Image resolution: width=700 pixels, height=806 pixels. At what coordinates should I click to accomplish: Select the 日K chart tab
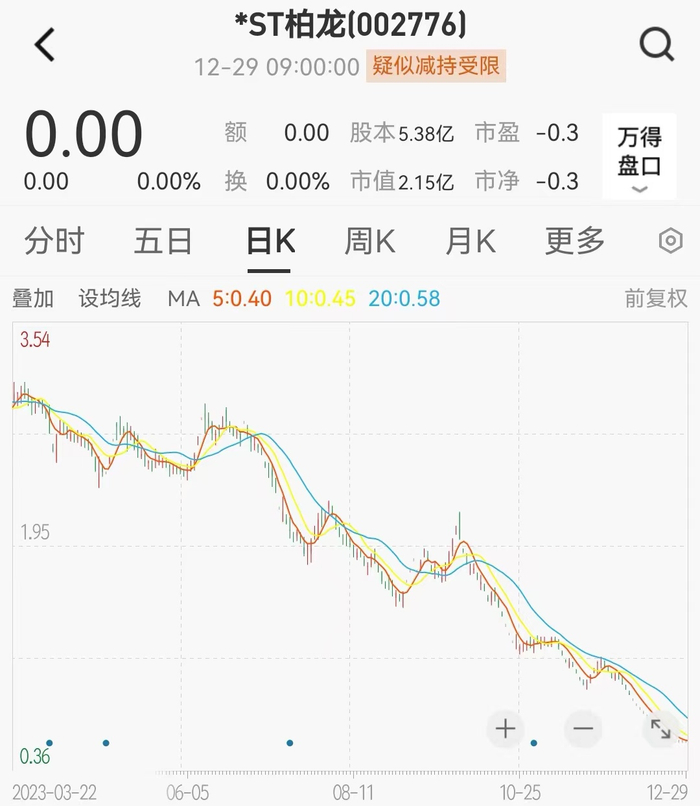pos(270,241)
